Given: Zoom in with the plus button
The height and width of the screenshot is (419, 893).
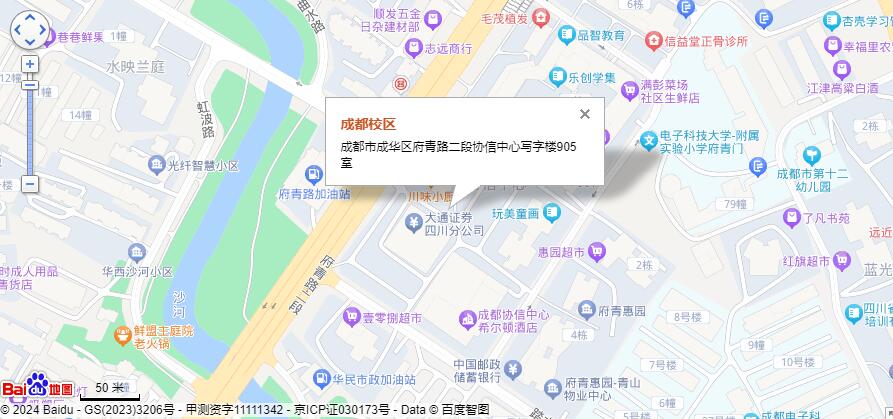Looking at the screenshot, I should [x=30, y=64].
